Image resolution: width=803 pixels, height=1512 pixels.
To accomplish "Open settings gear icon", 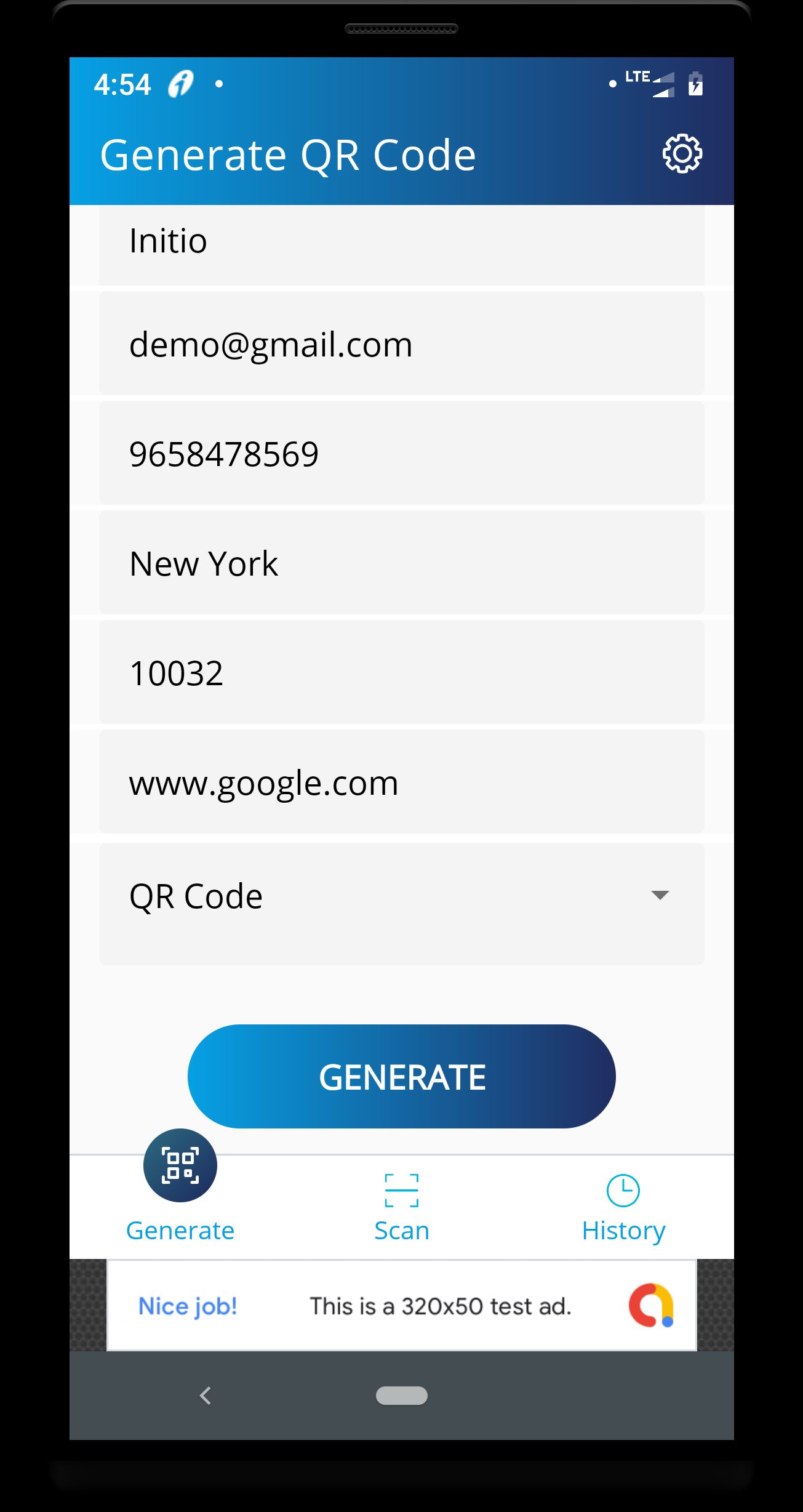I will tap(682, 153).
